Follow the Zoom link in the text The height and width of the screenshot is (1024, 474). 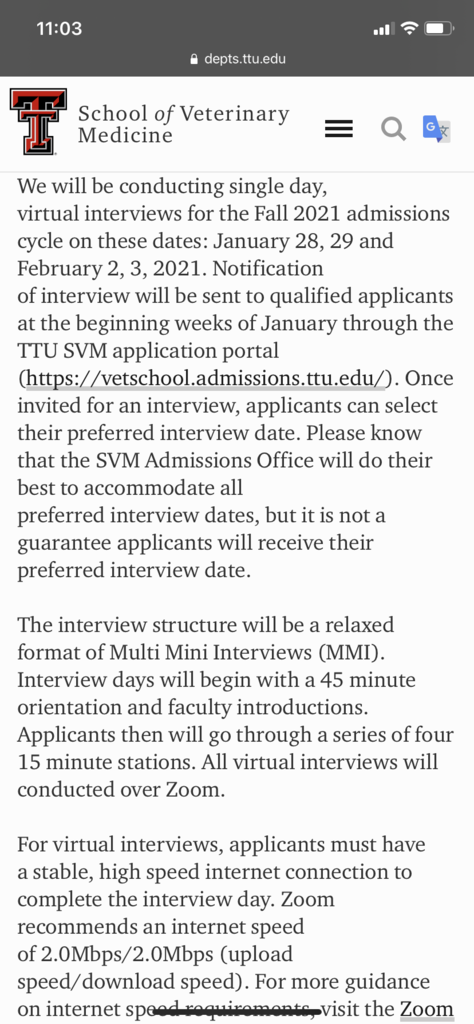click(427, 1009)
